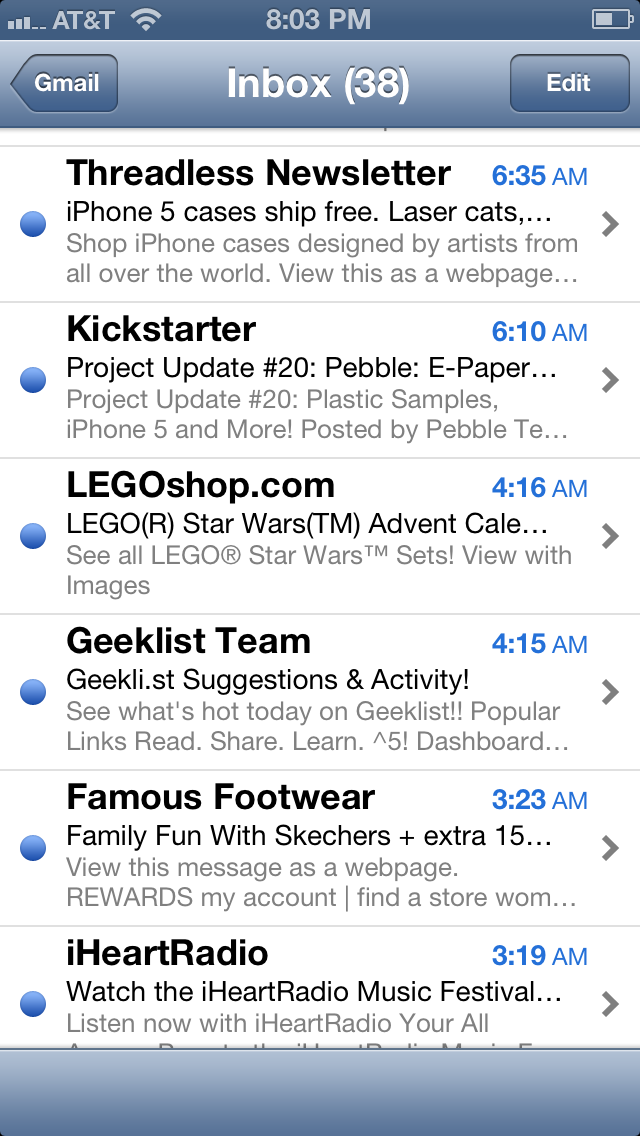Open the Threadless Newsletter email
This screenshot has height=1136, width=640.
tap(320, 224)
